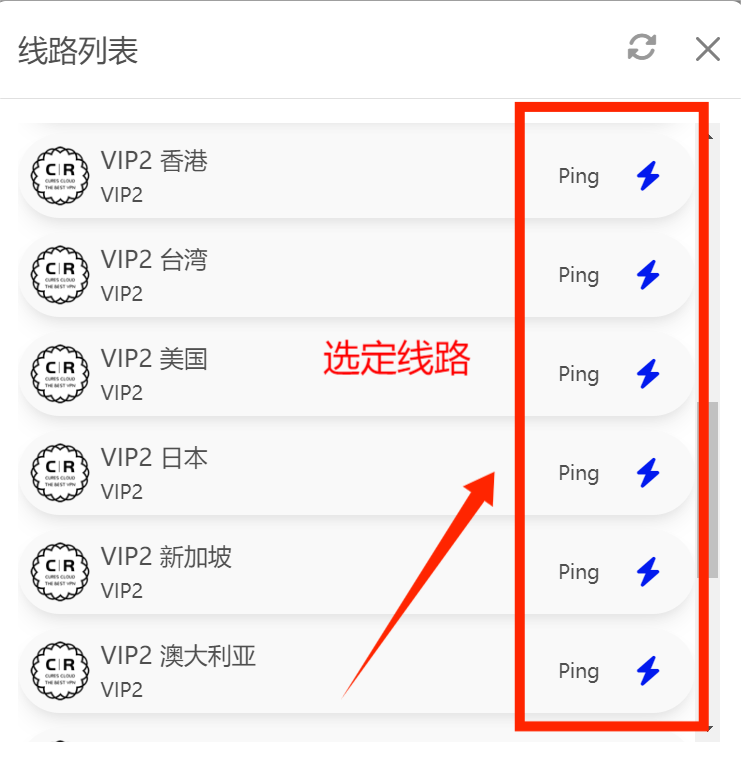
Task: Run Ping on VIP2 台湾
Action: (578, 275)
